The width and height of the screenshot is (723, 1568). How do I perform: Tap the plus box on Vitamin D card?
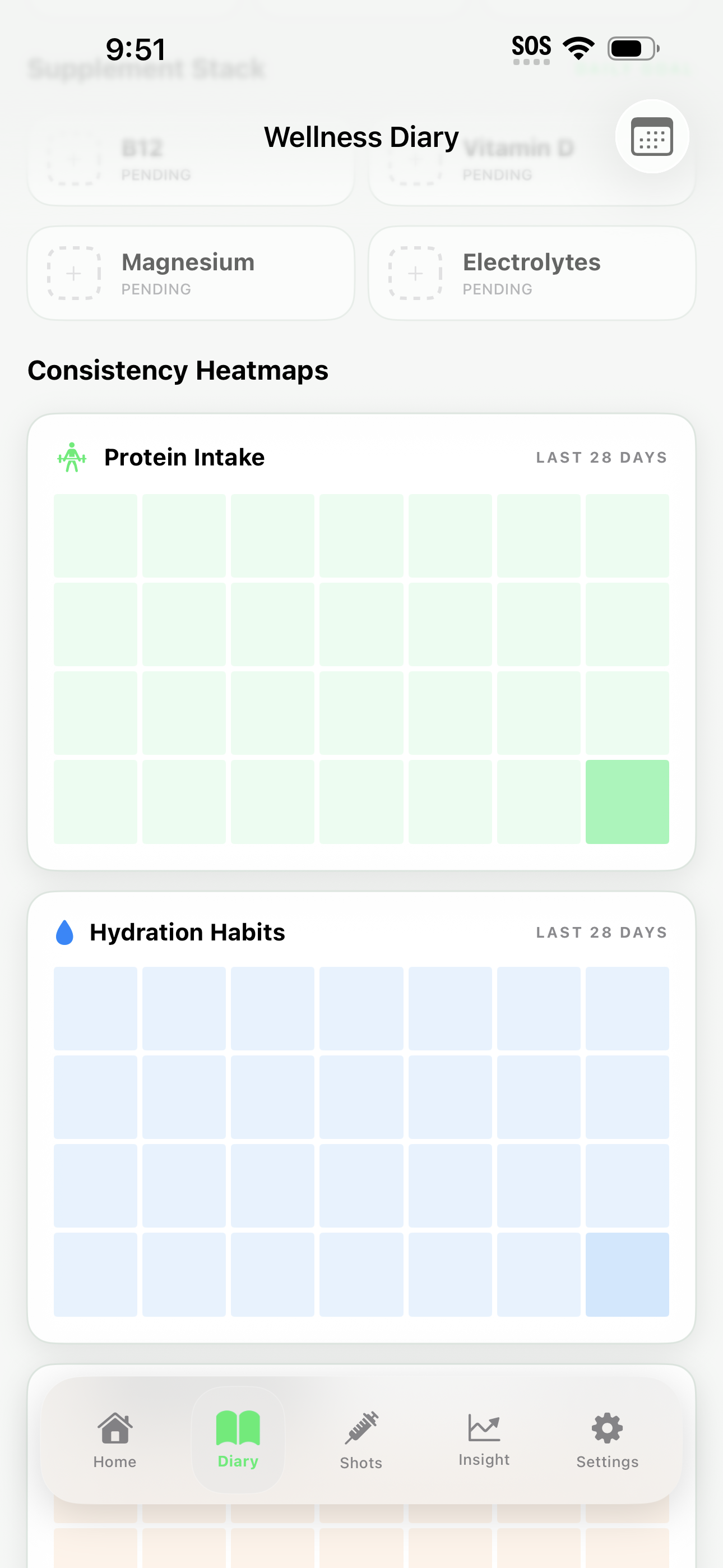(x=415, y=159)
